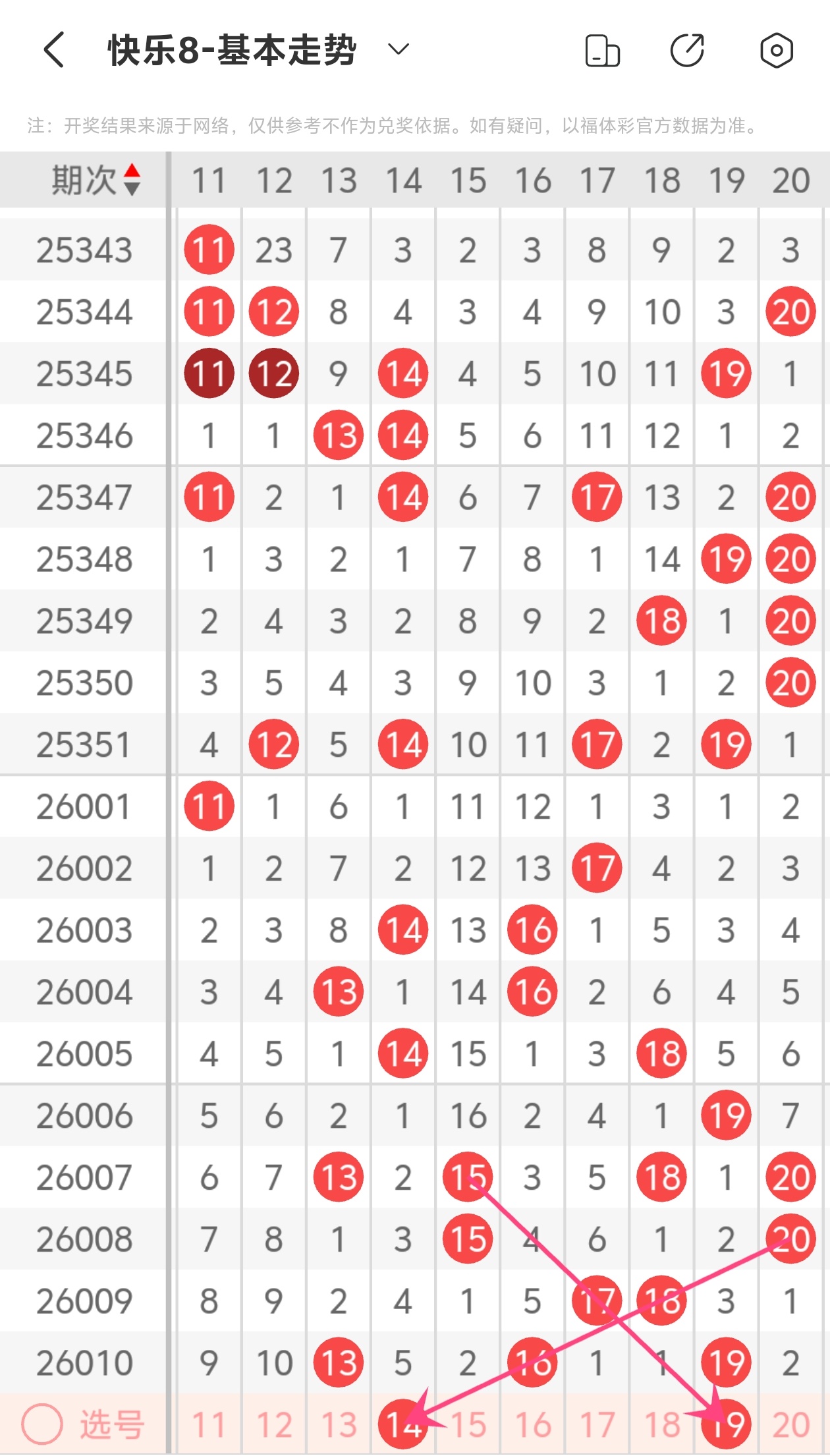Expand the 快乐8-基本走势 dropdown
830x1456 pixels.
click(399, 49)
